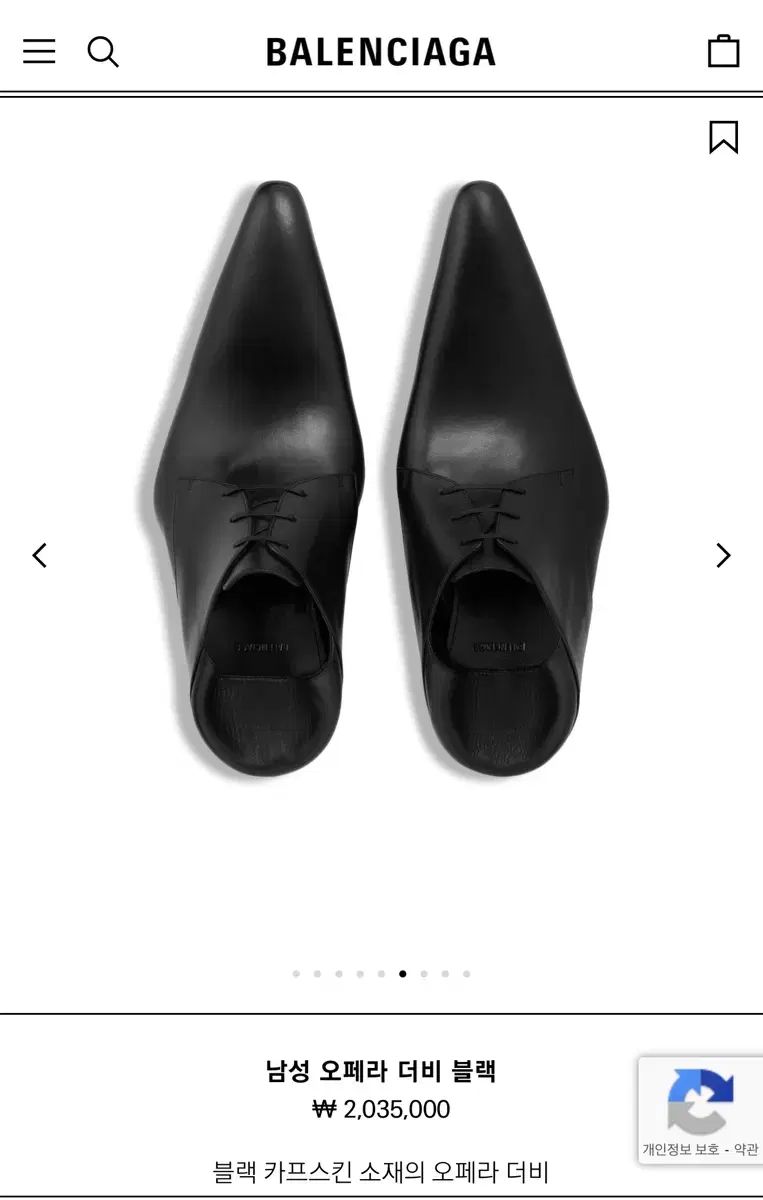Bookmark this Opera Derby shoe
Viewport: 763px width, 1200px height.
723,137
